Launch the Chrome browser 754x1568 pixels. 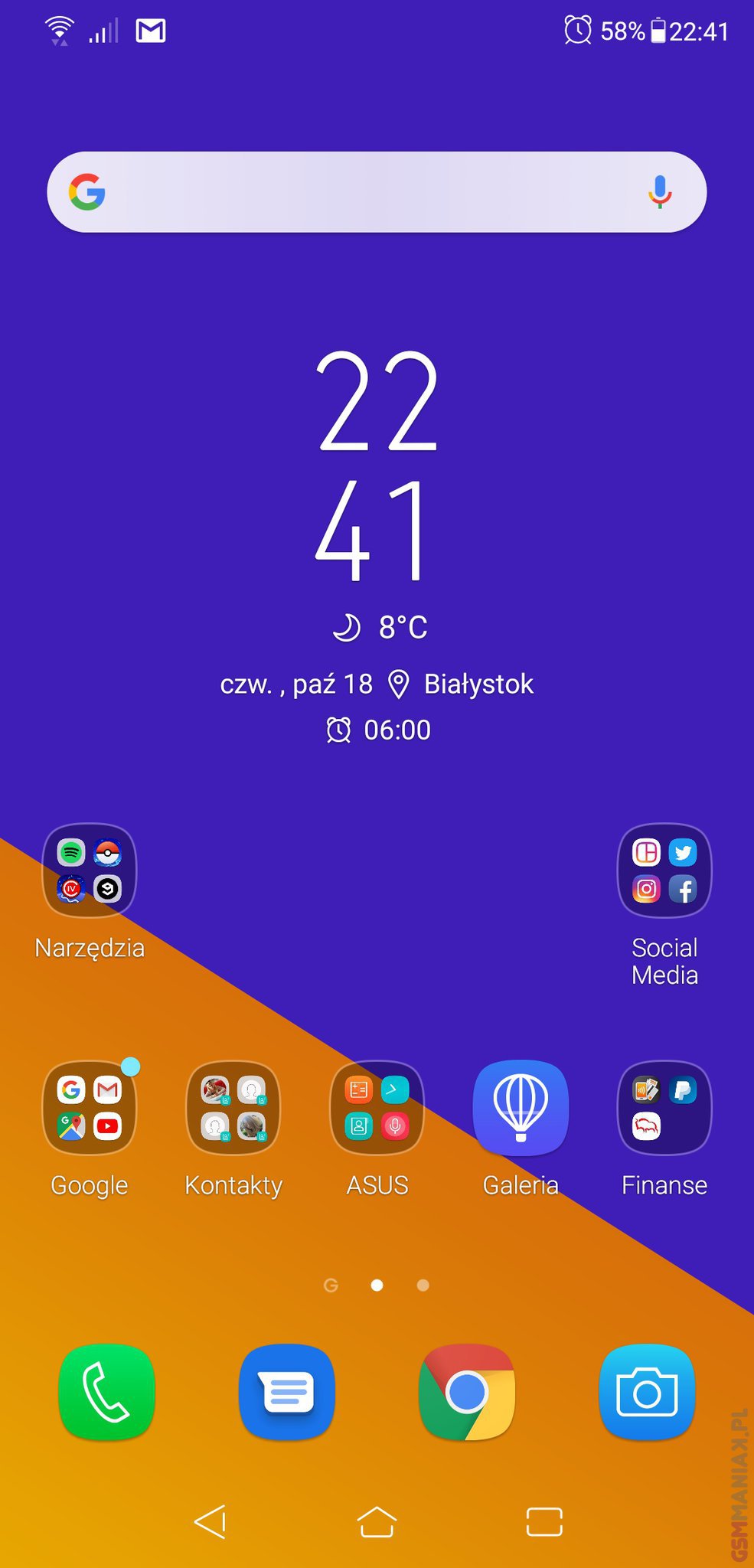[467, 1393]
